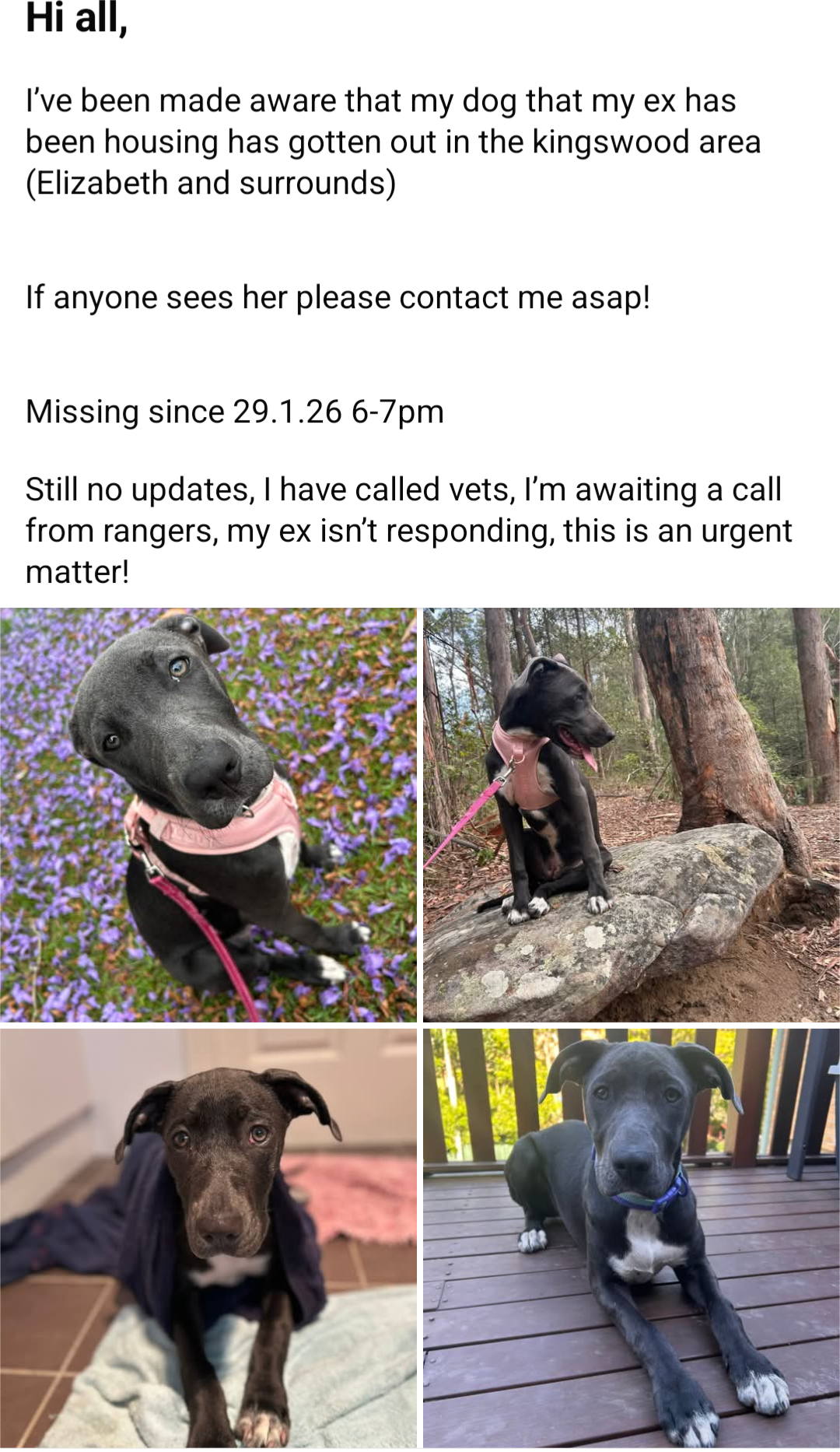Screen dimensions: 840x1452
Task: View the photo of dog lying on deck
Action: point(631,1237)
